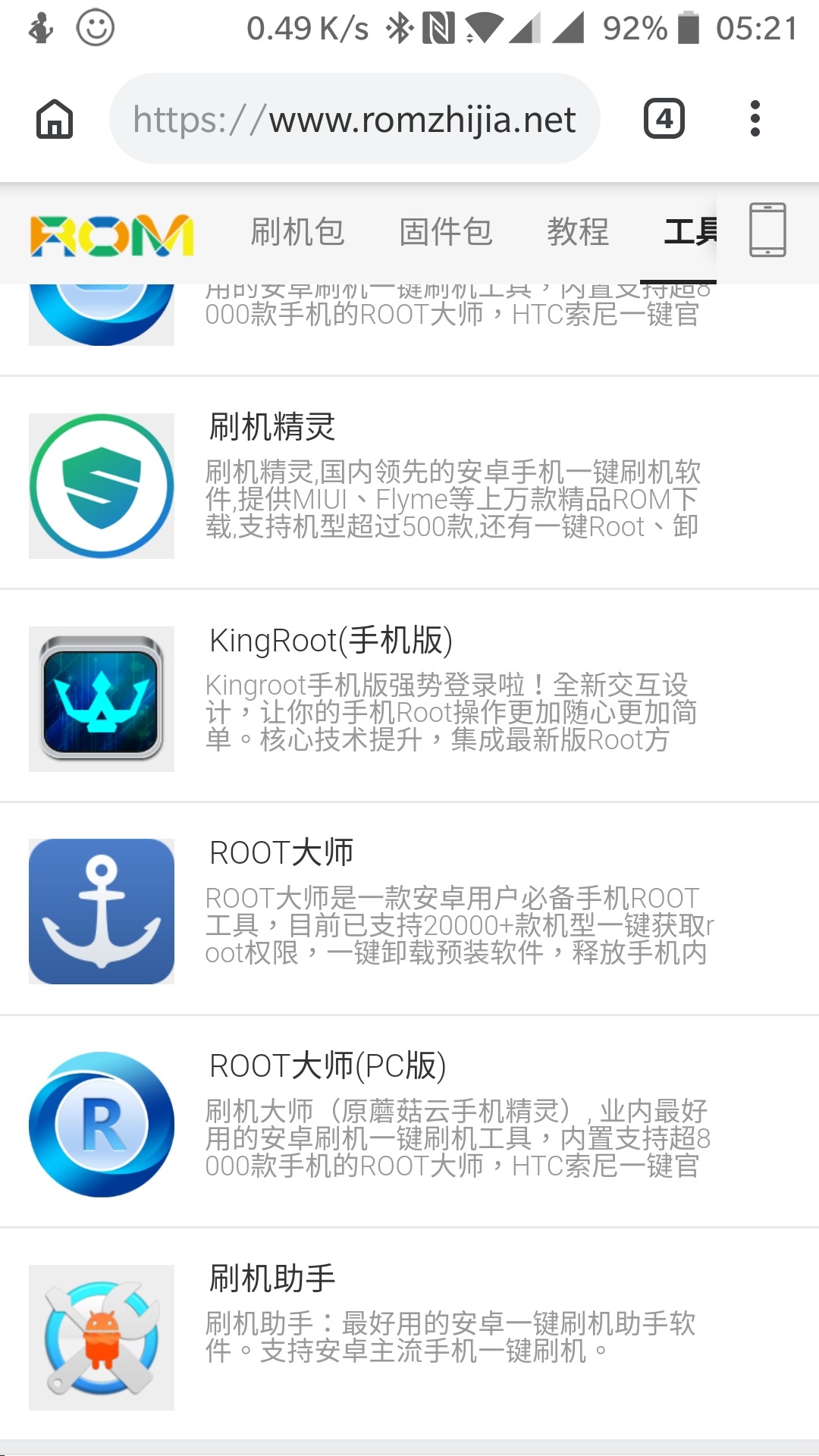Open the browser overflow three-dot menu
The height and width of the screenshot is (1456, 819).
[x=755, y=119]
